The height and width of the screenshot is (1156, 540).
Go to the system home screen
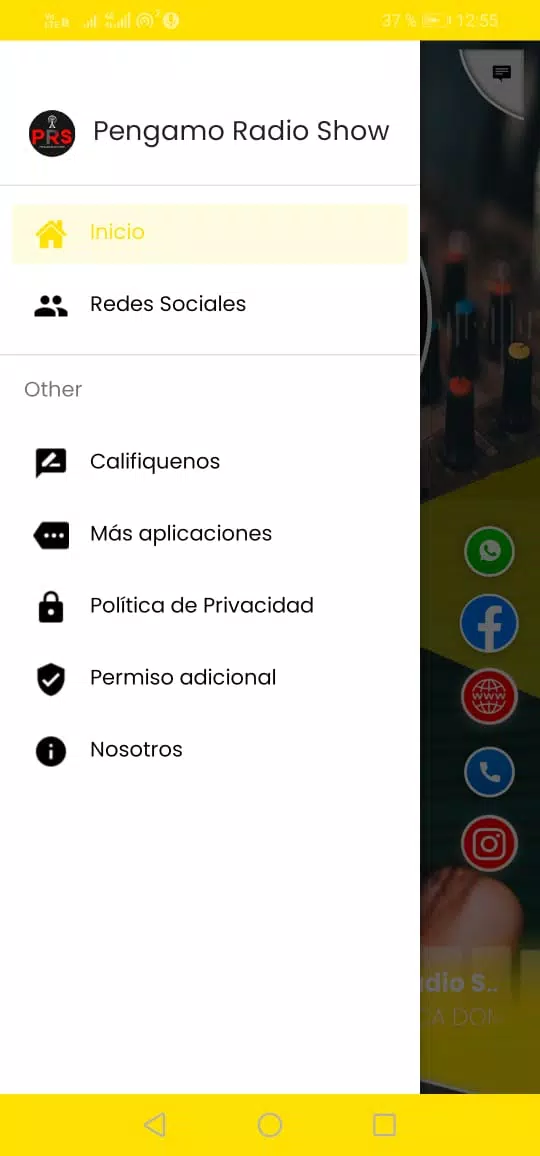[x=270, y=1125]
